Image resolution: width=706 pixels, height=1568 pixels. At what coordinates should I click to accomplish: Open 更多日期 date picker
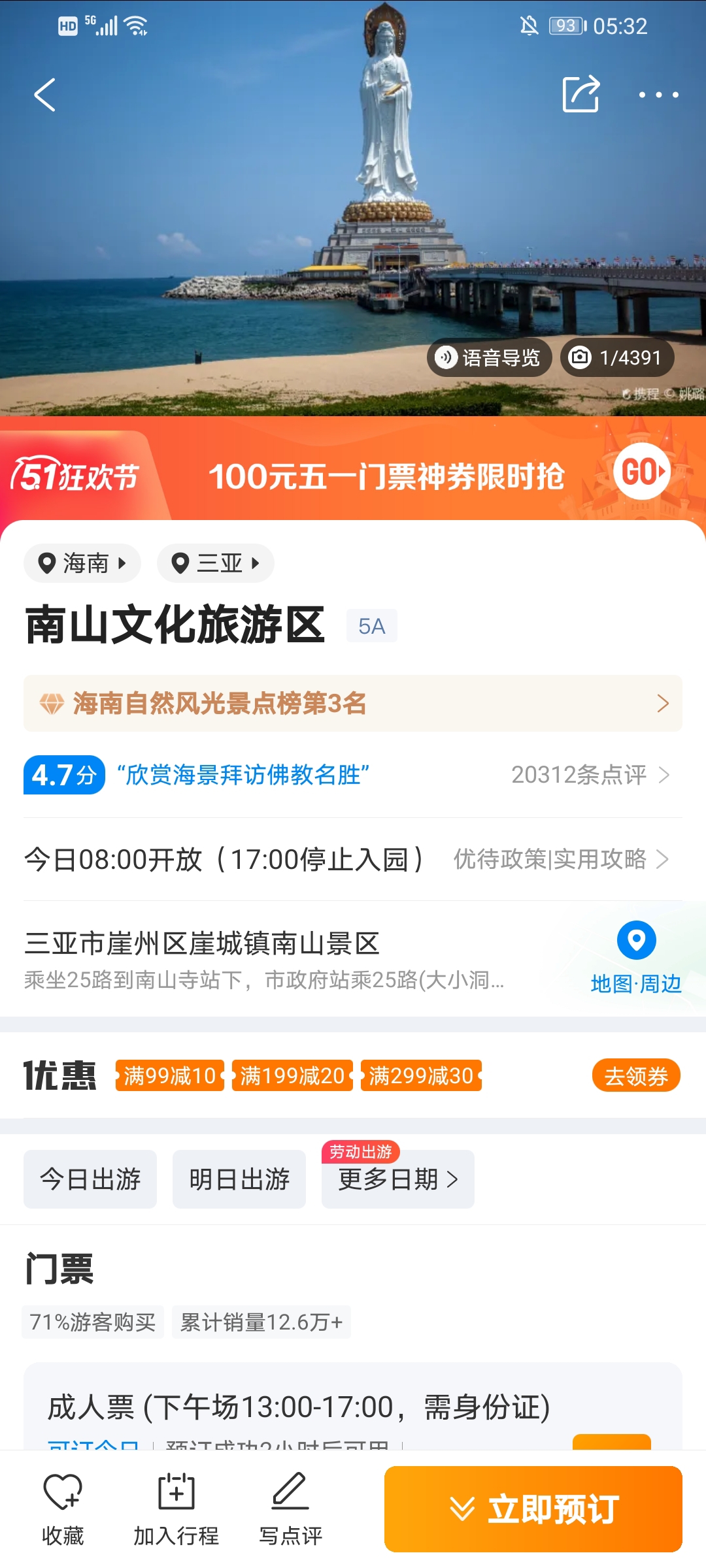pos(398,1179)
